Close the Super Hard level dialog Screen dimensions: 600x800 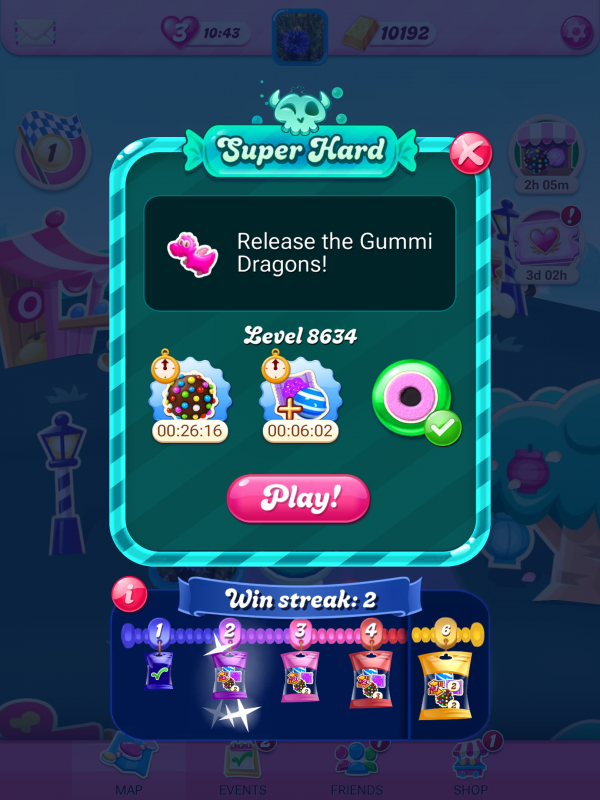click(x=470, y=153)
